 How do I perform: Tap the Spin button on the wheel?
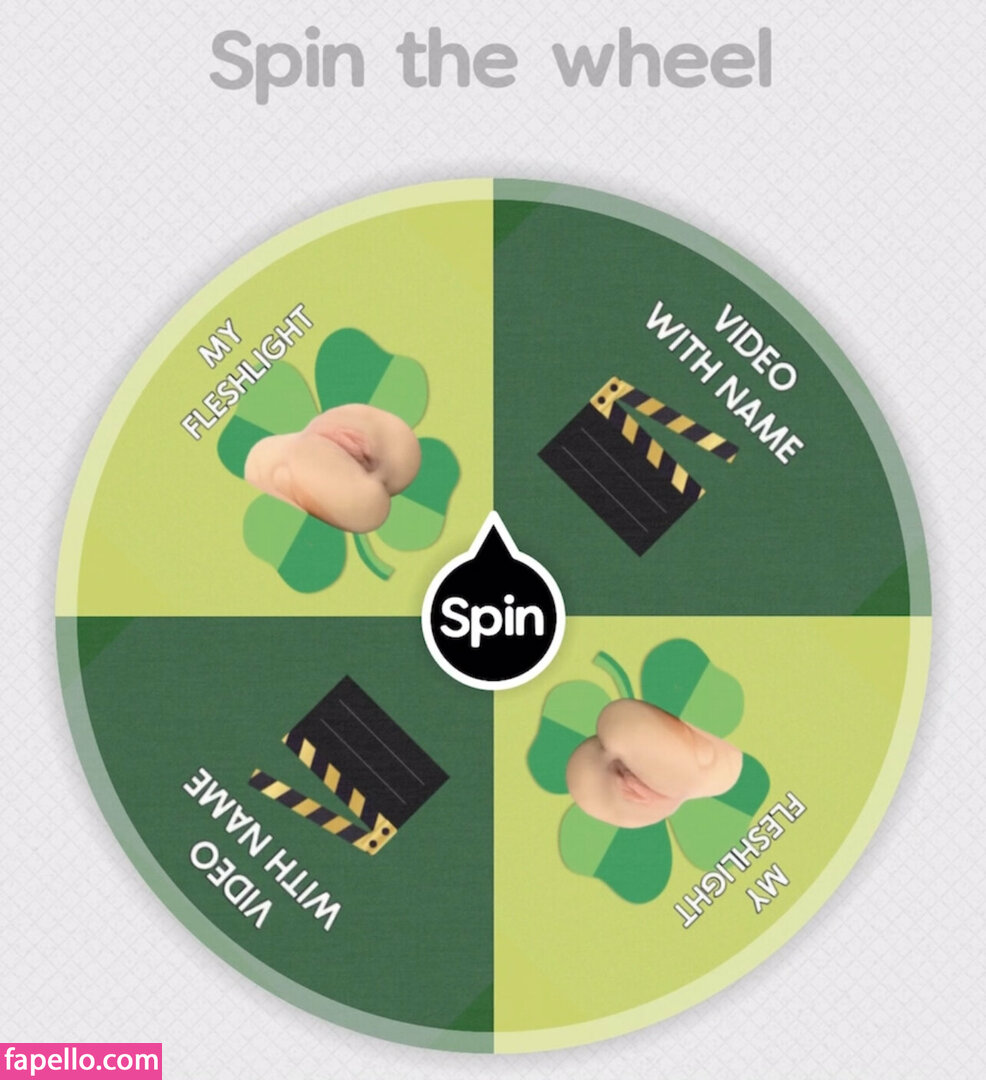(x=493, y=619)
